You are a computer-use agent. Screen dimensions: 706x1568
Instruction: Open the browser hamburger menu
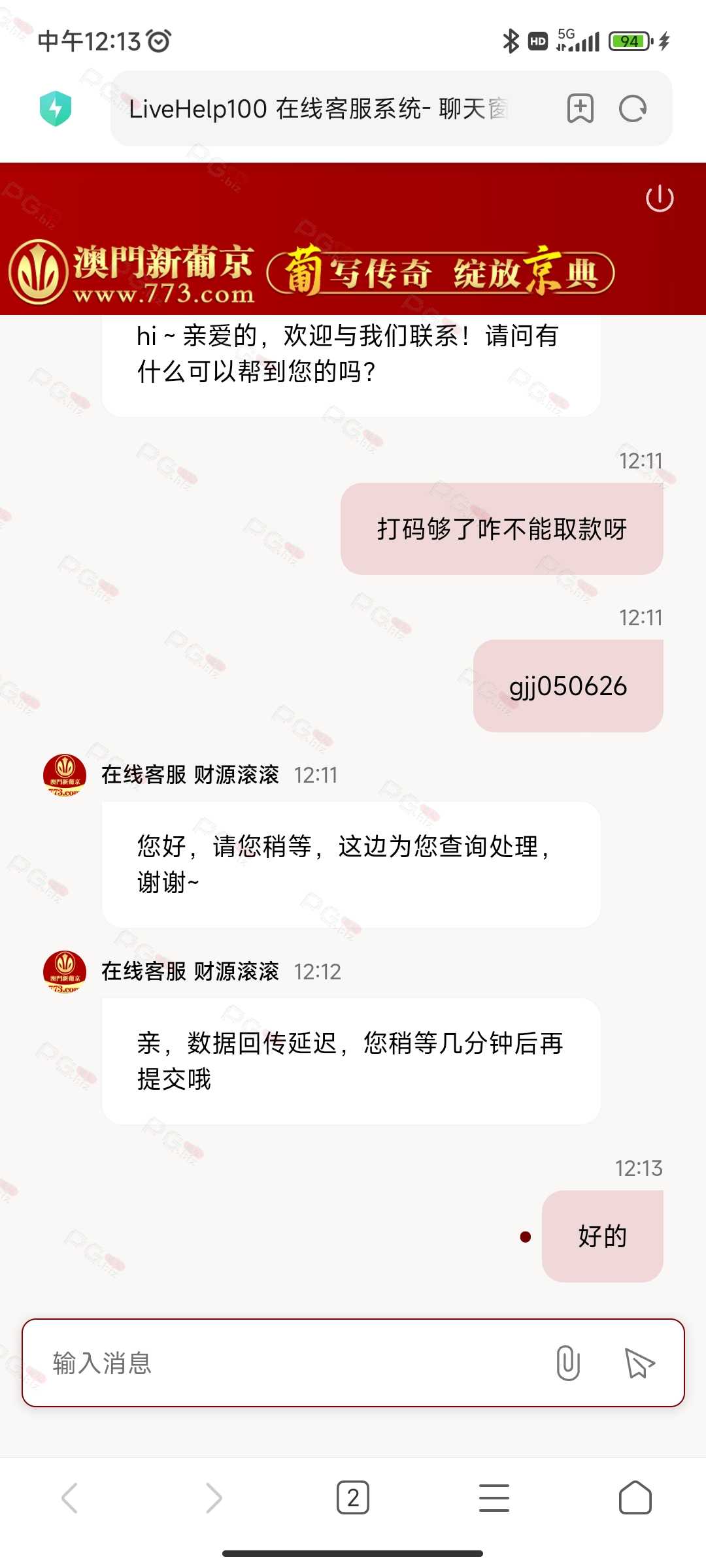pyautogui.click(x=494, y=1497)
